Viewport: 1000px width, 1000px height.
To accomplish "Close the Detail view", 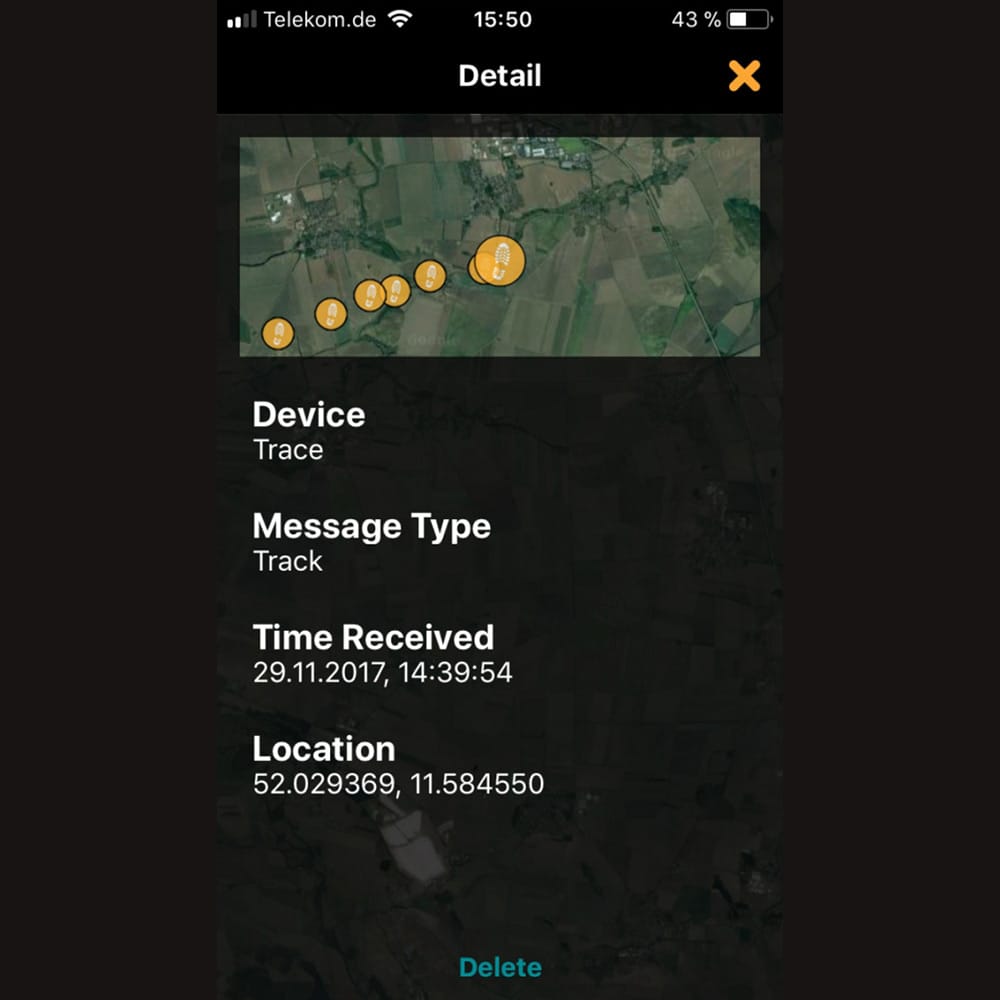I will click(744, 76).
